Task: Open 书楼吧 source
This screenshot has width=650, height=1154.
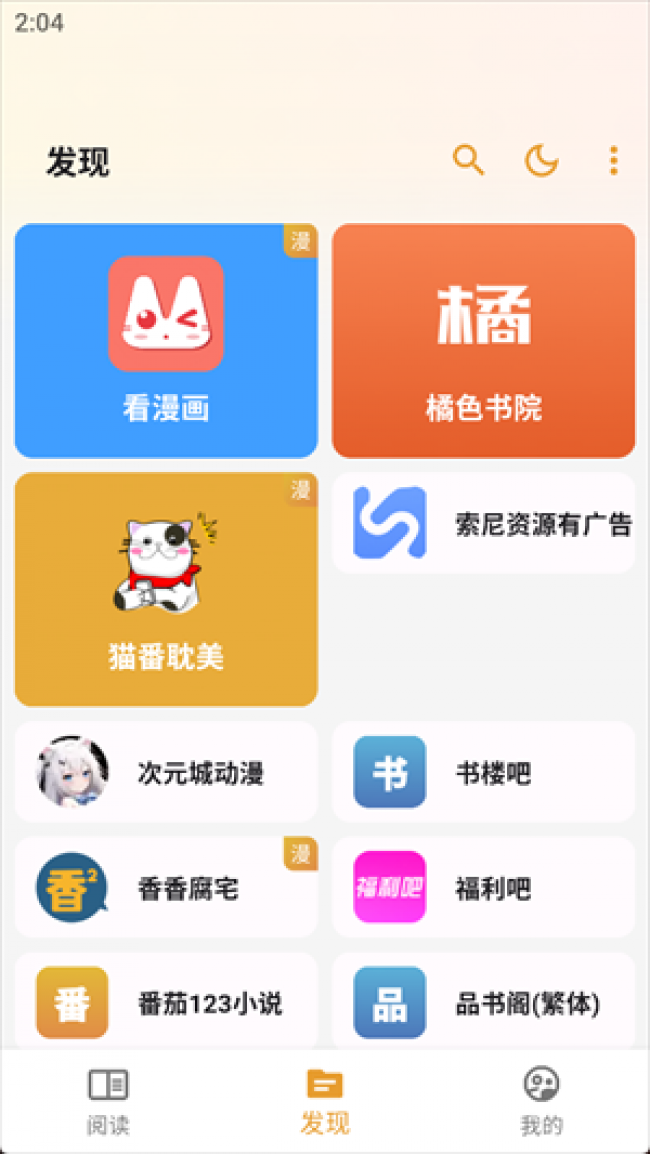Action: coord(483,772)
